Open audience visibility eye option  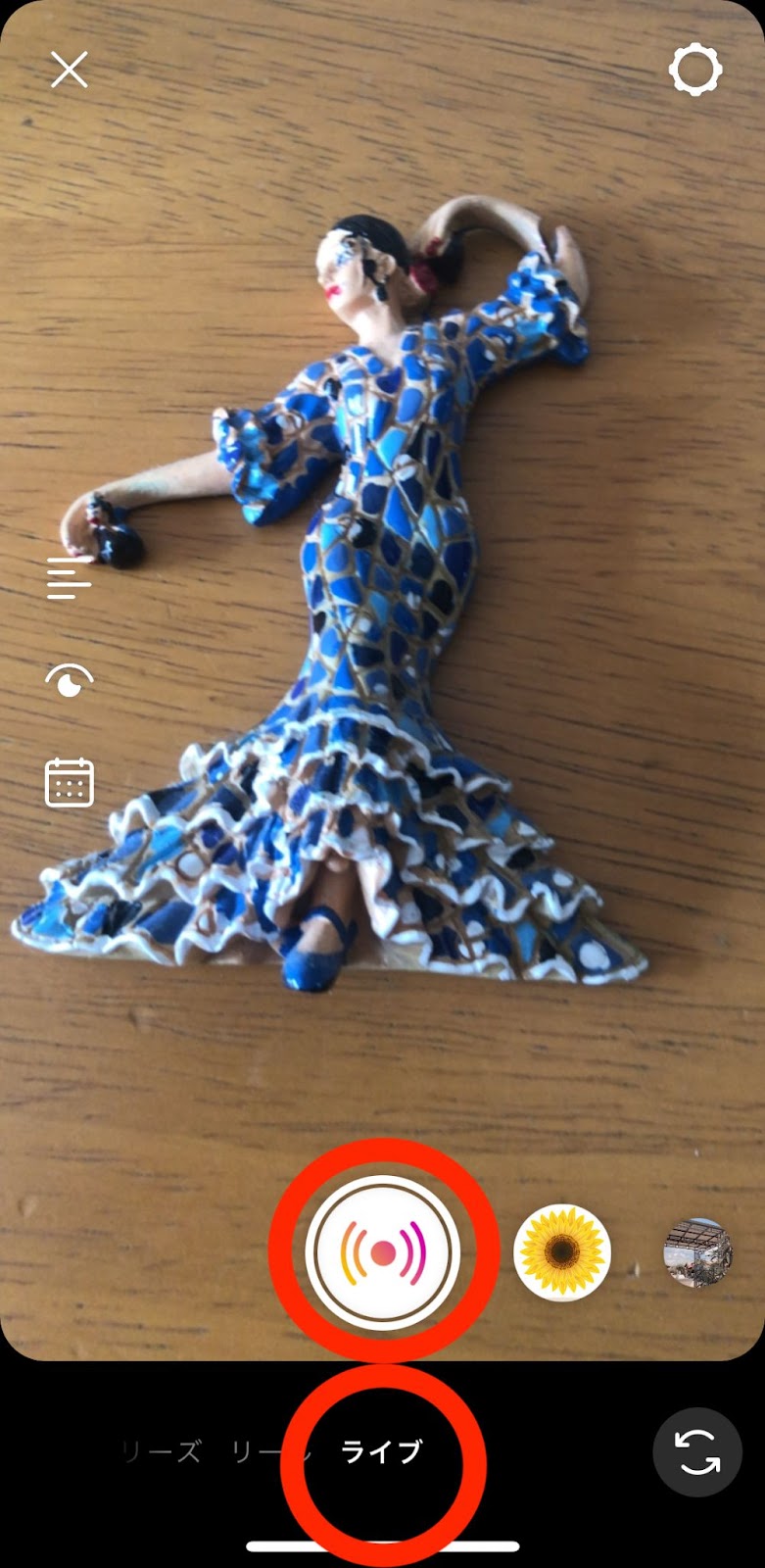coord(70,680)
